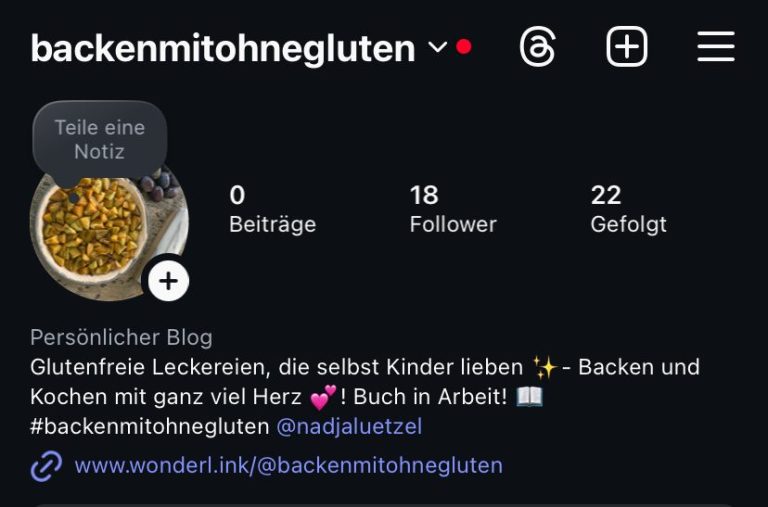
Task: Open the #backenmitohnegluten hashtag
Action: pos(150,427)
